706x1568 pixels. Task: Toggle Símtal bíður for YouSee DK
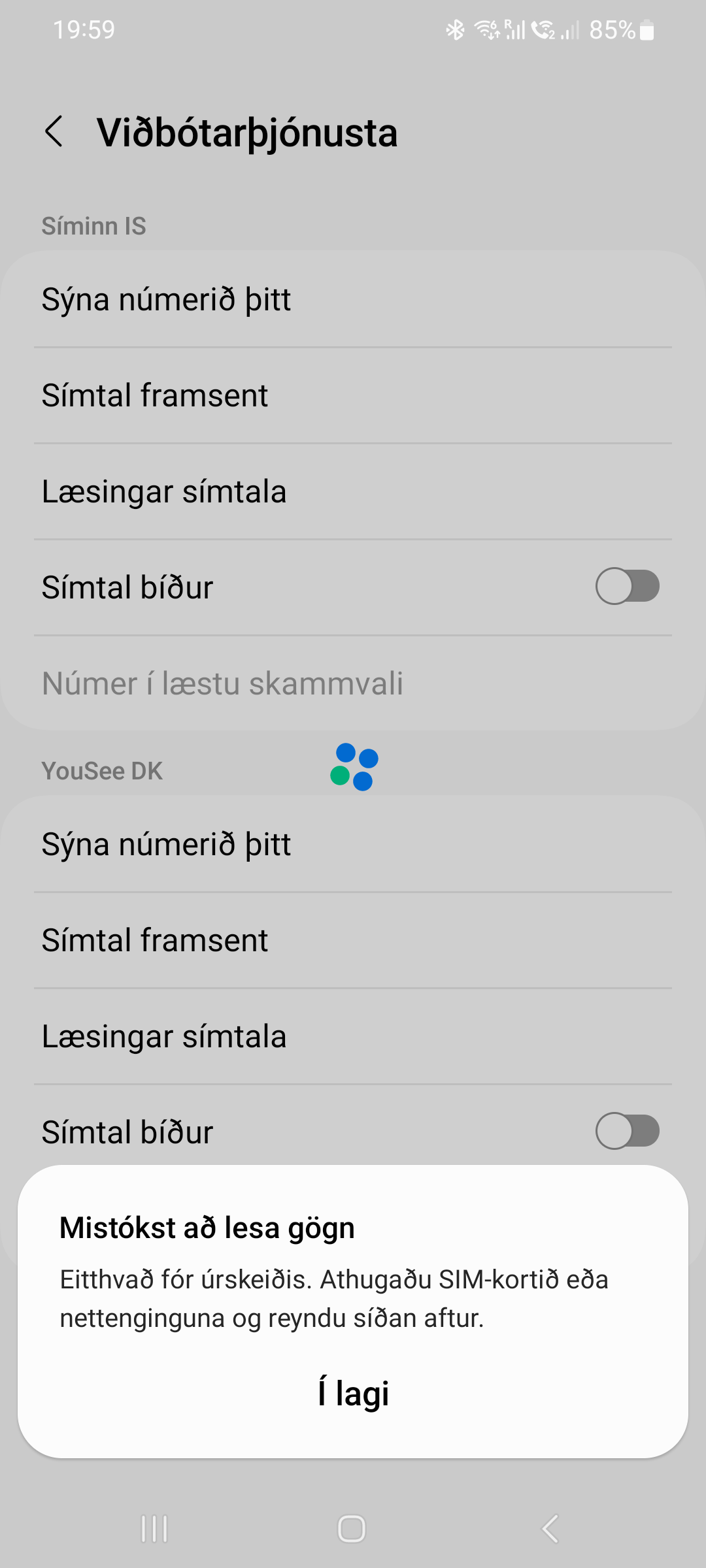click(x=627, y=1131)
